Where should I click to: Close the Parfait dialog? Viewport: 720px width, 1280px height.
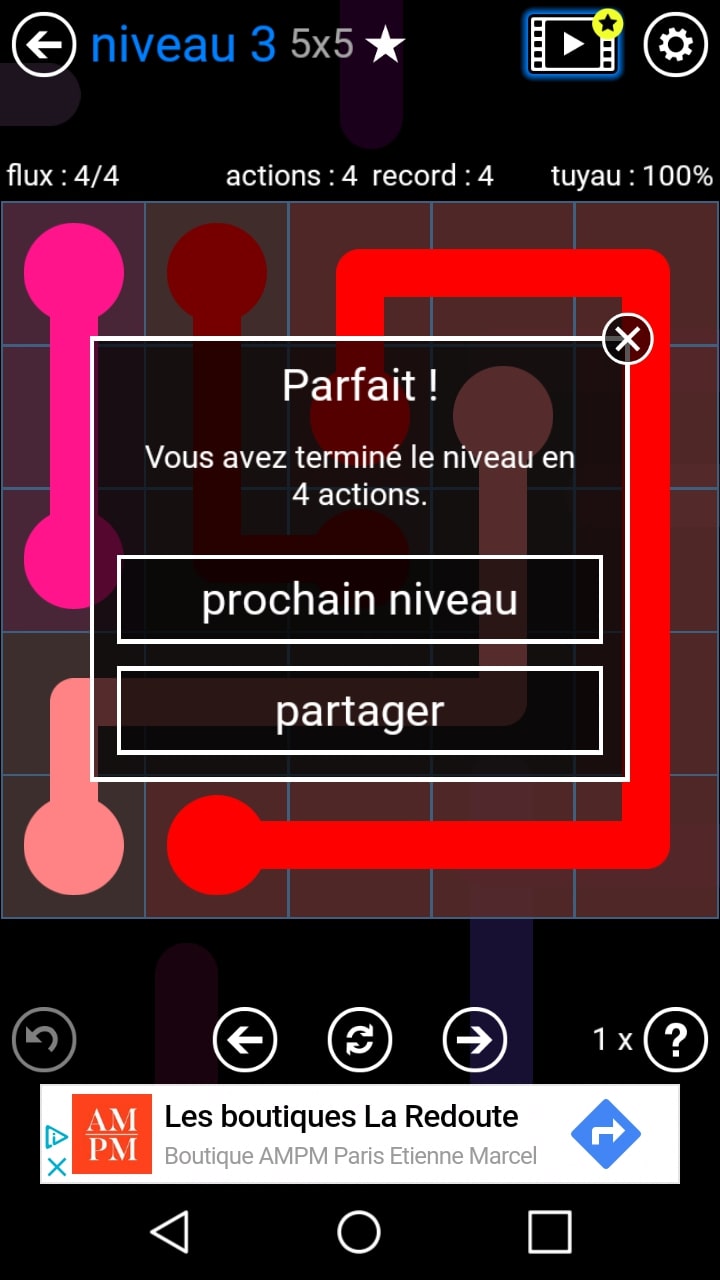pyautogui.click(x=627, y=340)
